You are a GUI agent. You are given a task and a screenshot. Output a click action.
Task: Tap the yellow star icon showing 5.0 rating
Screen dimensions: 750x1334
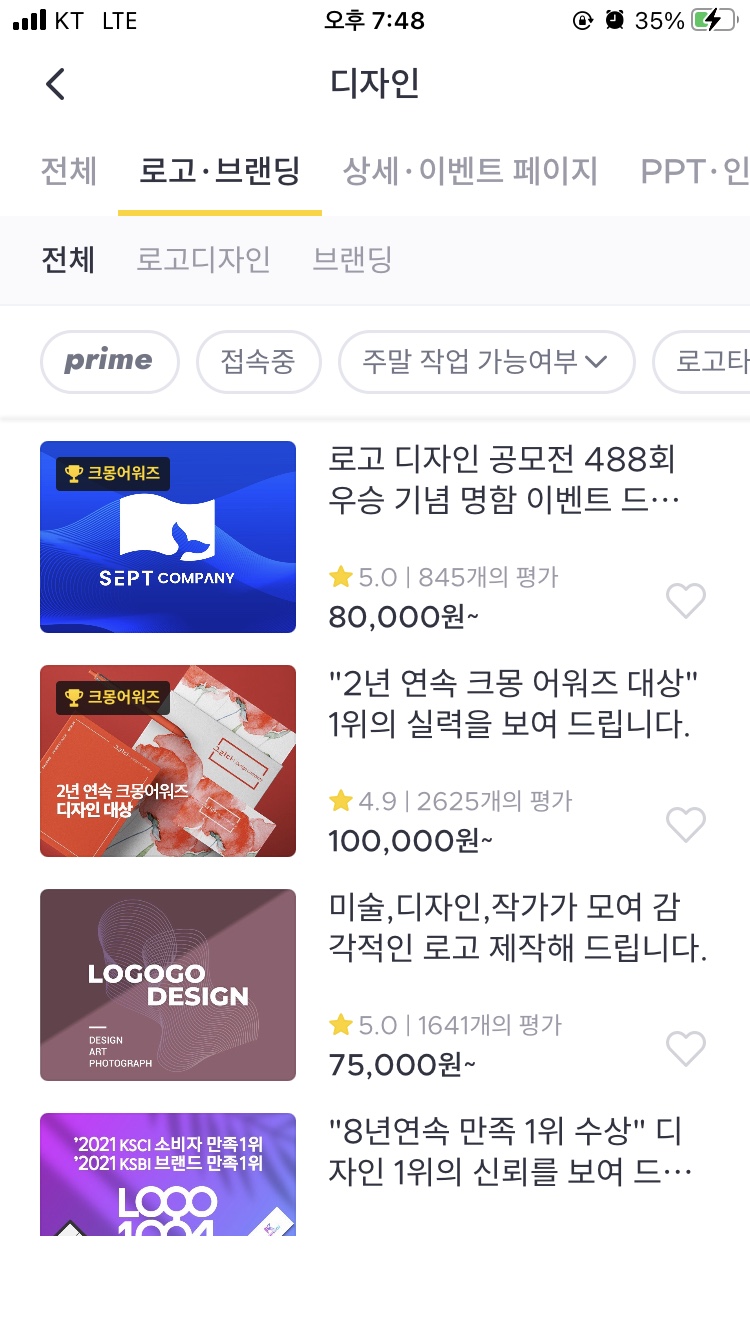pyautogui.click(x=337, y=575)
